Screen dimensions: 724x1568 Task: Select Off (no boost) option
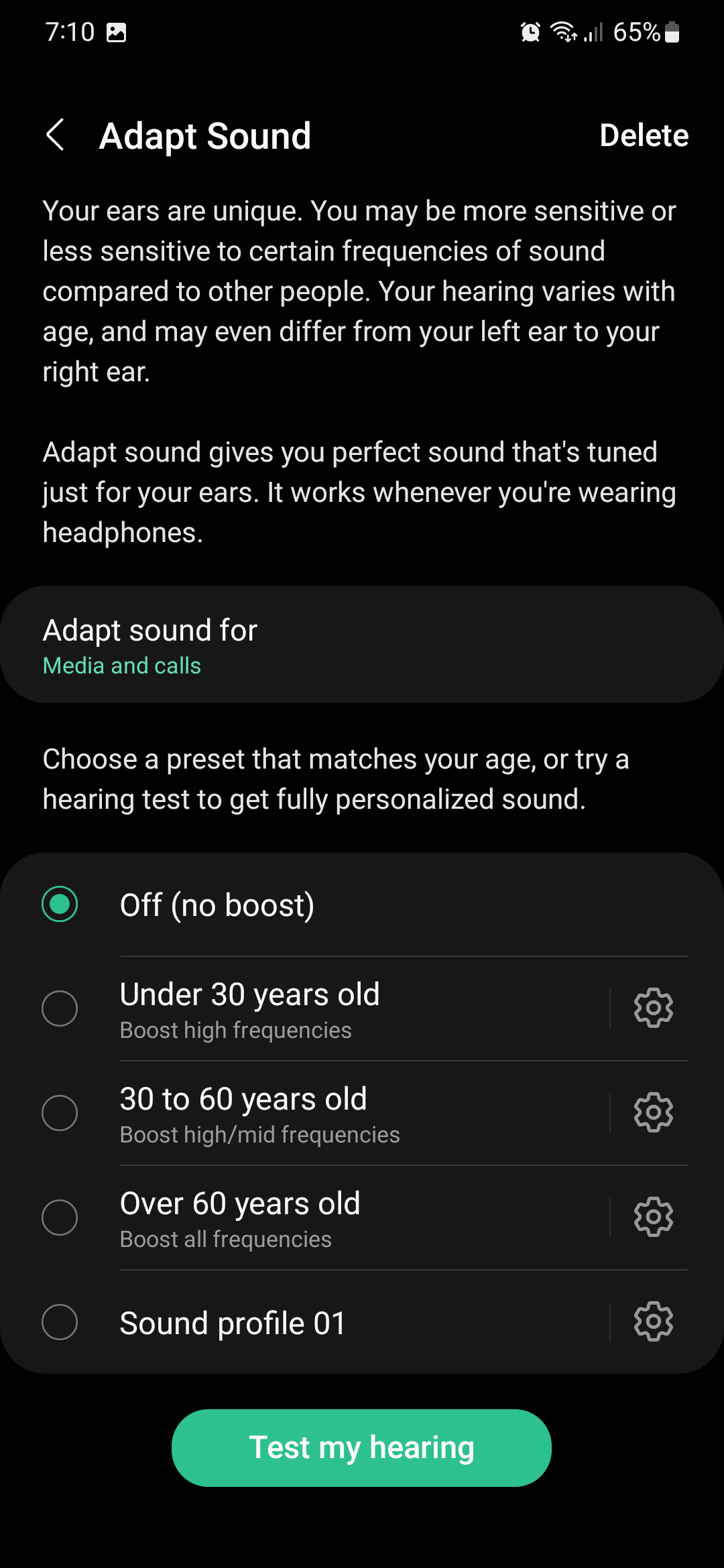[x=60, y=904]
